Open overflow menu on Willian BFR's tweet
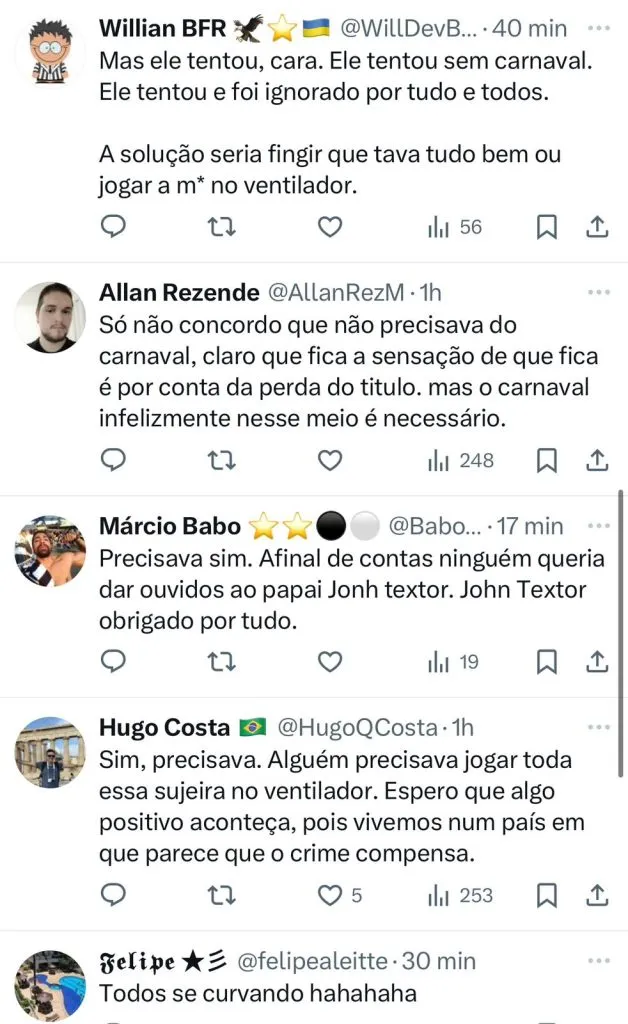The image size is (628, 1024). (599, 27)
